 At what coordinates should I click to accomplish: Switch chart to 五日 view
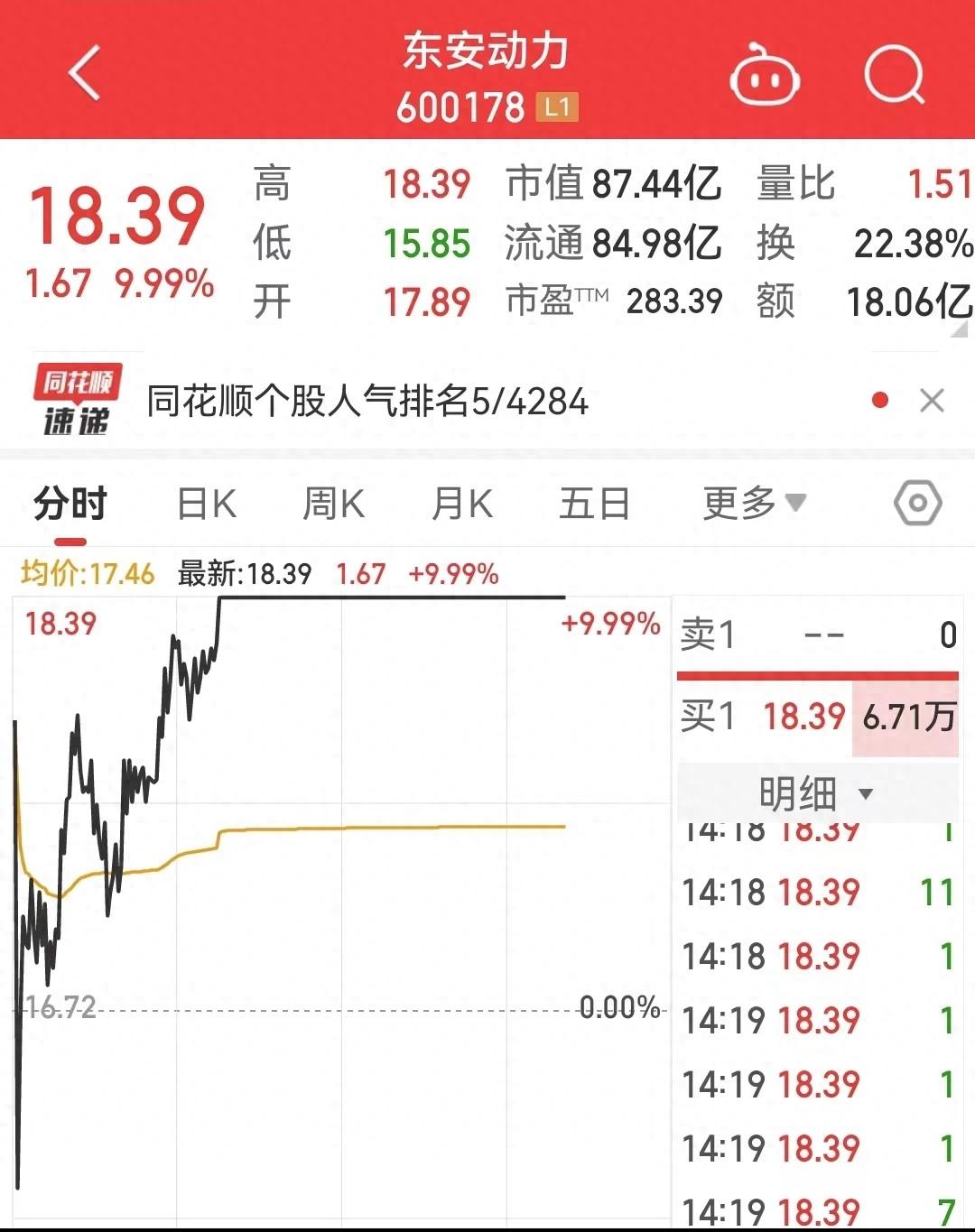tap(592, 502)
